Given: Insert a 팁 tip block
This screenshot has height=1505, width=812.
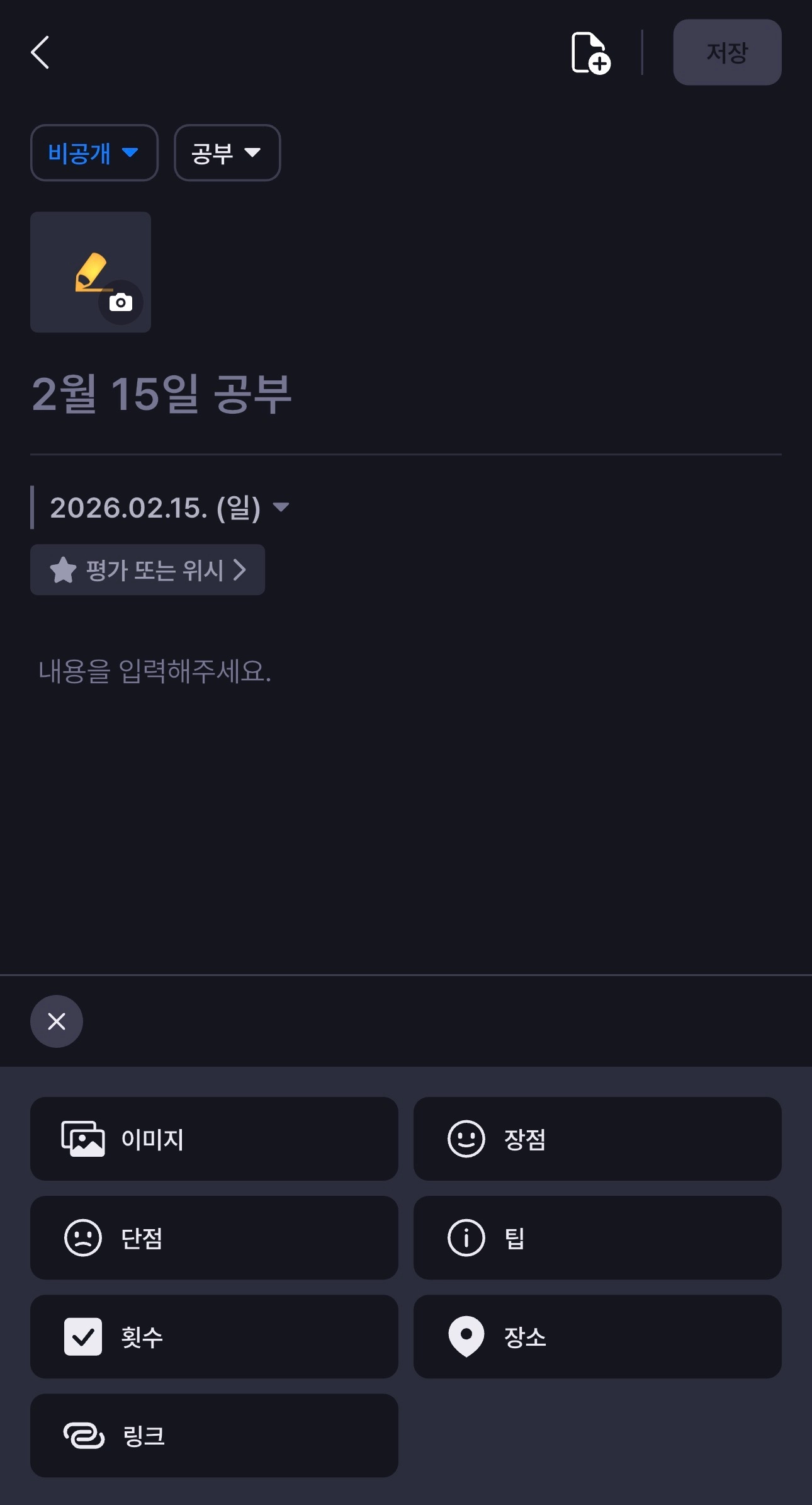Looking at the screenshot, I should (597, 1238).
